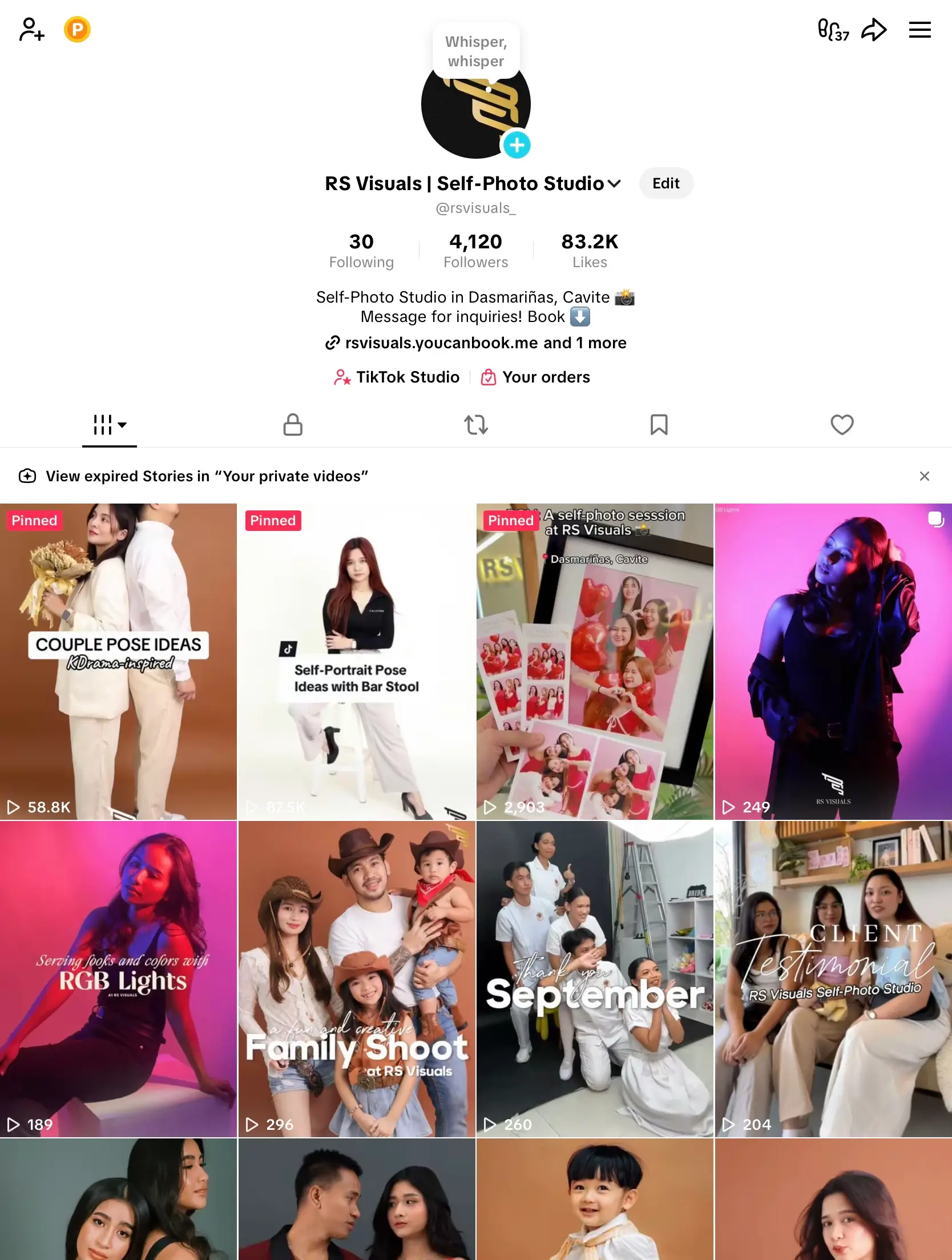Switch to the liked videos heart tab
The image size is (952, 1260).
pos(841,425)
